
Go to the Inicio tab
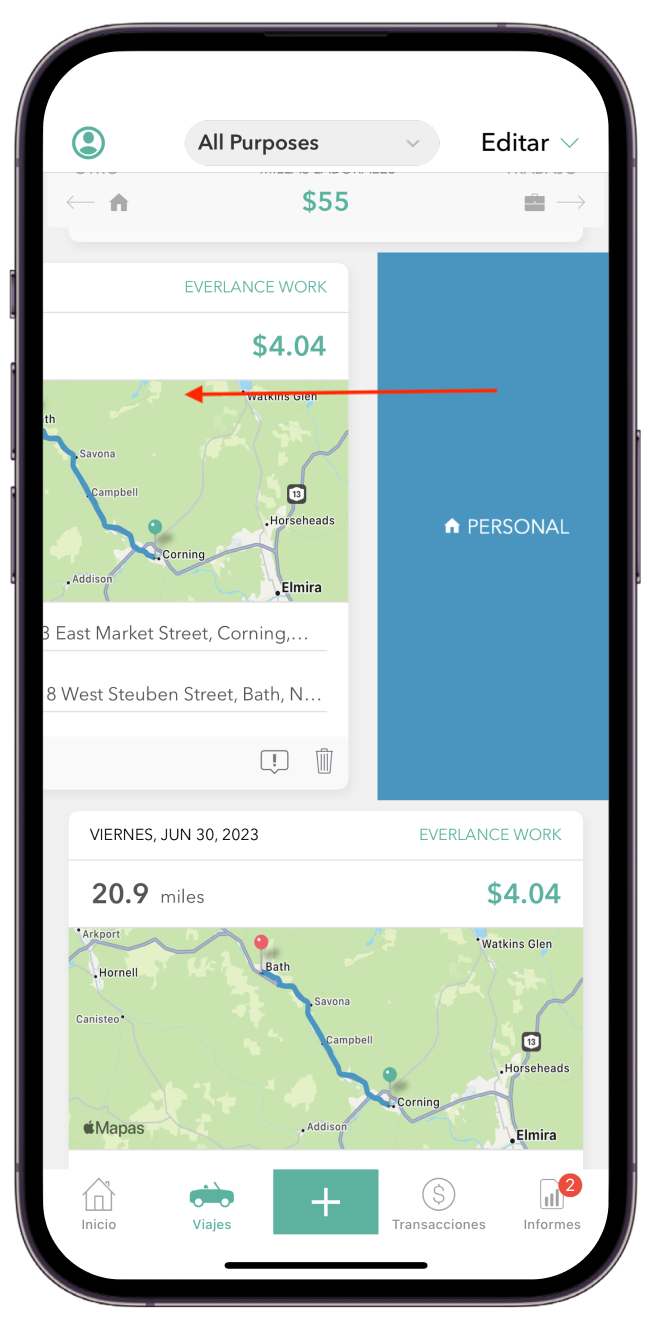(99, 1203)
